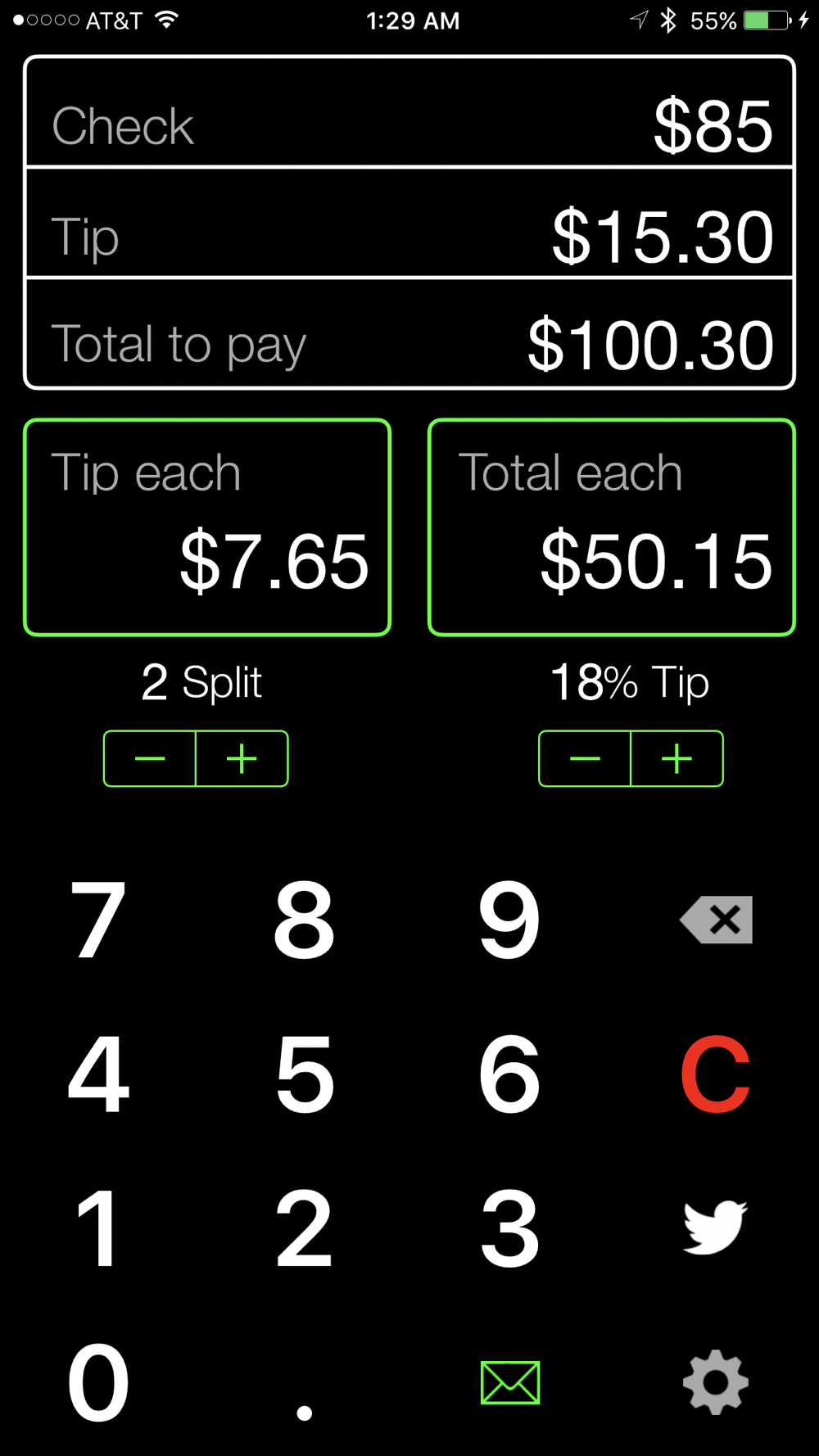The height and width of the screenshot is (1456, 819).
Task: Enter digit 3 on keypad
Action: click(509, 1228)
